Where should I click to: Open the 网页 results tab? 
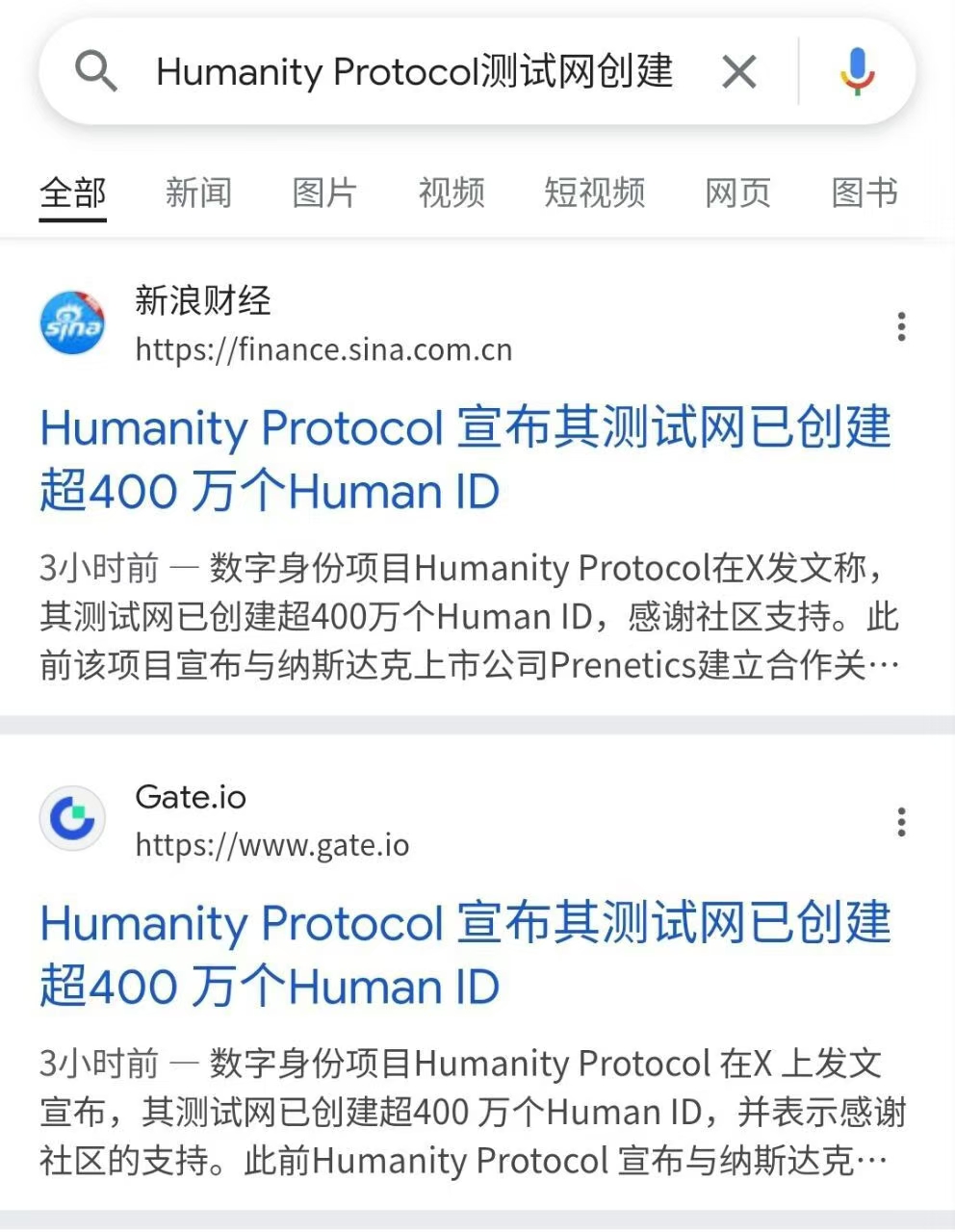737,192
